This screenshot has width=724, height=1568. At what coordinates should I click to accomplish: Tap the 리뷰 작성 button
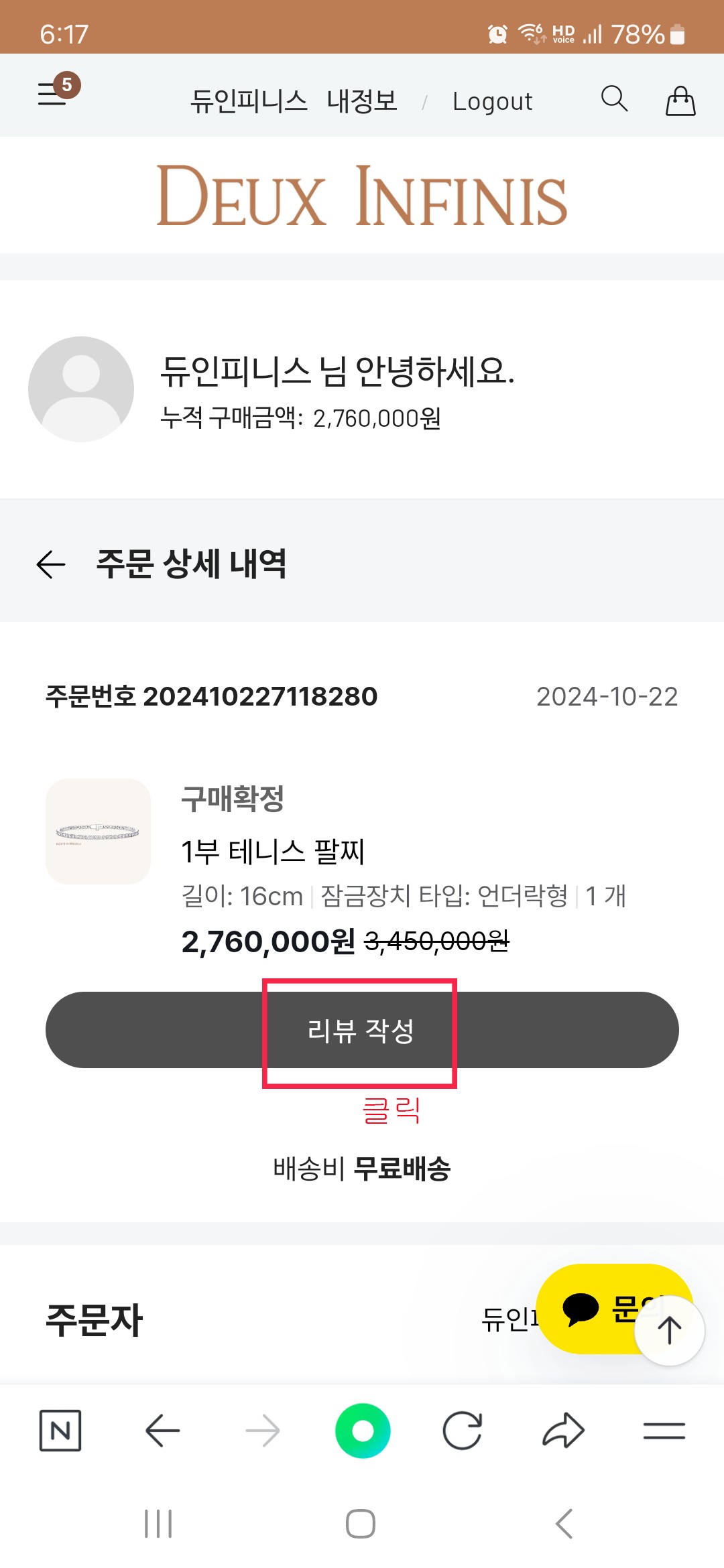pyautogui.click(x=362, y=1030)
